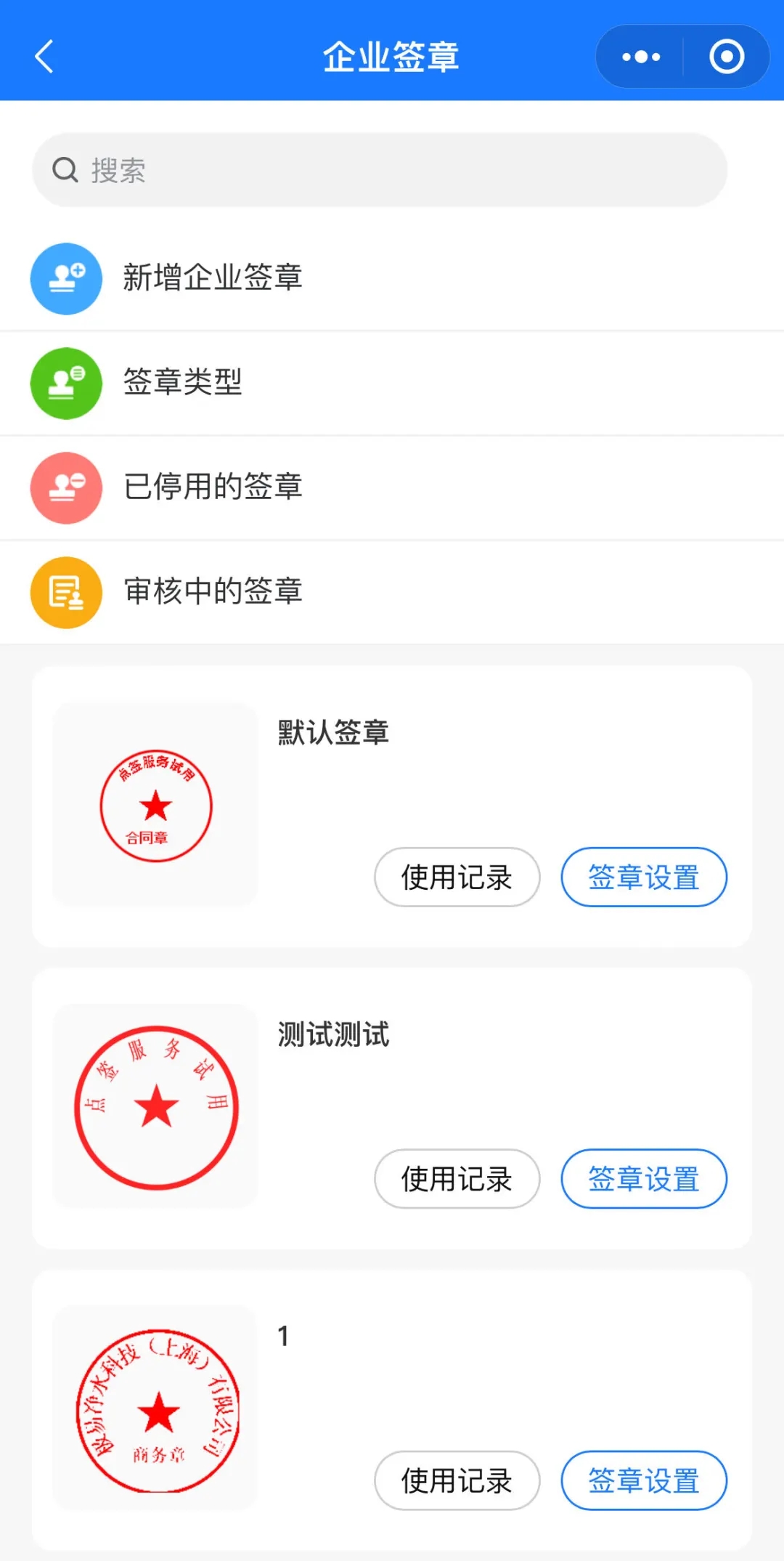784x1561 pixels.
Task: Open 使用记录 for 测试测试
Action: click(457, 1178)
